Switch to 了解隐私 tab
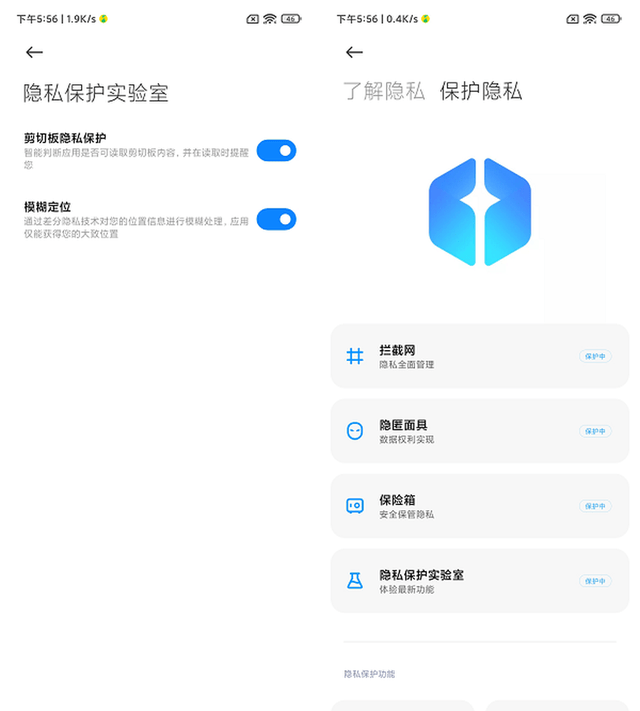The image size is (640, 711). (x=384, y=91)
